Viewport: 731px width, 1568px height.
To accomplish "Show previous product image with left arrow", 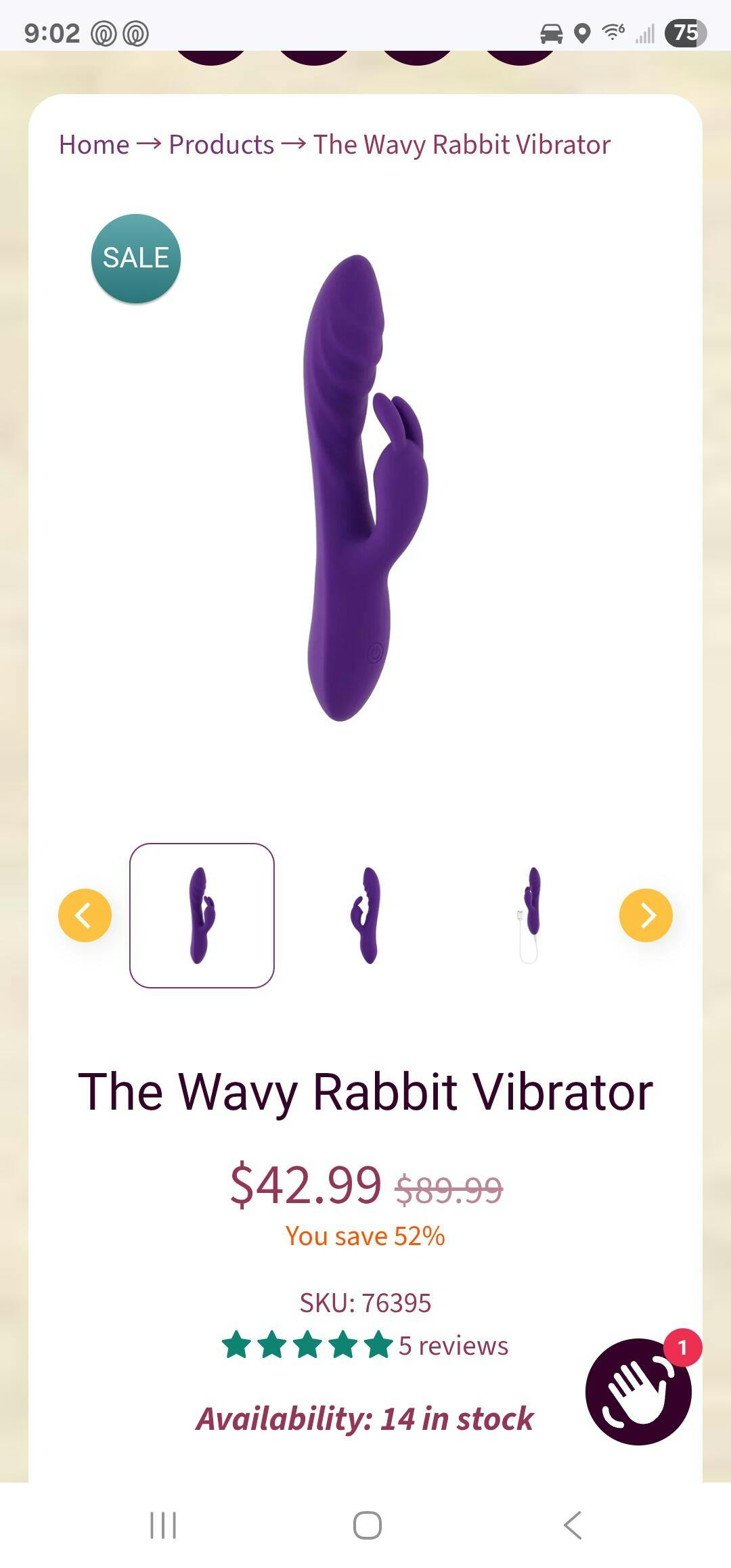I will 85,915.
